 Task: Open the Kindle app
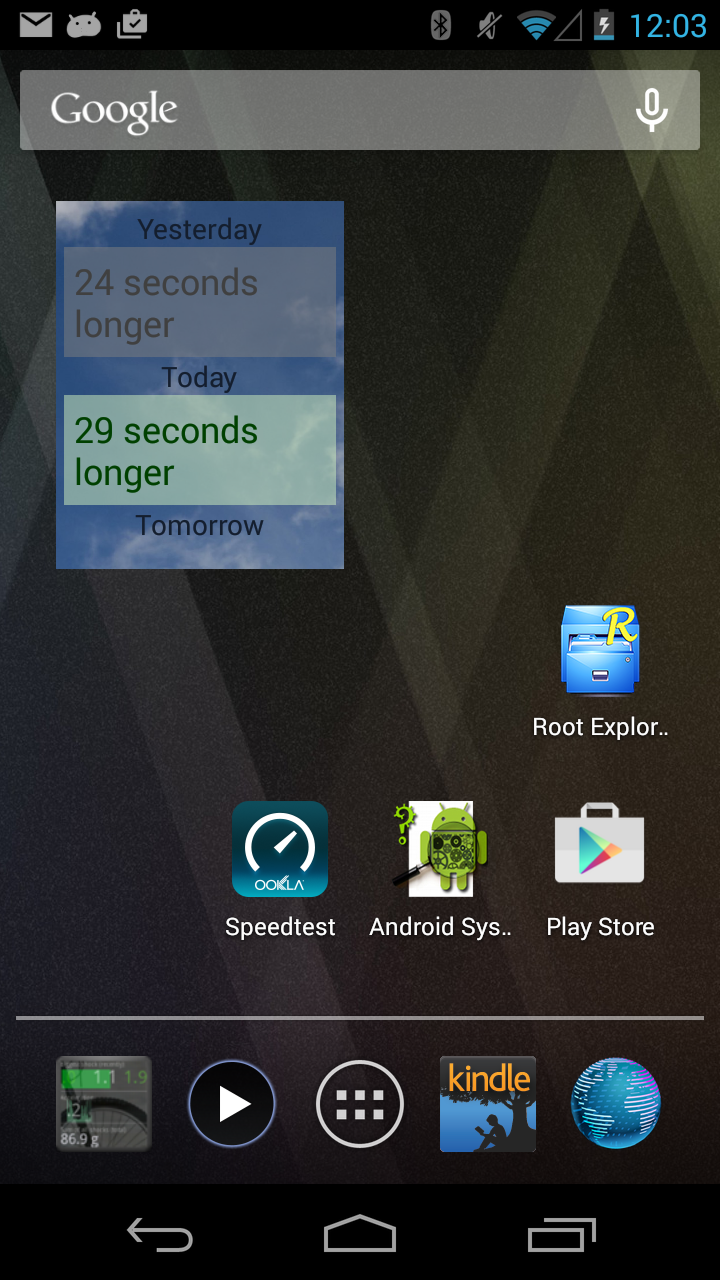point(488,1104)
